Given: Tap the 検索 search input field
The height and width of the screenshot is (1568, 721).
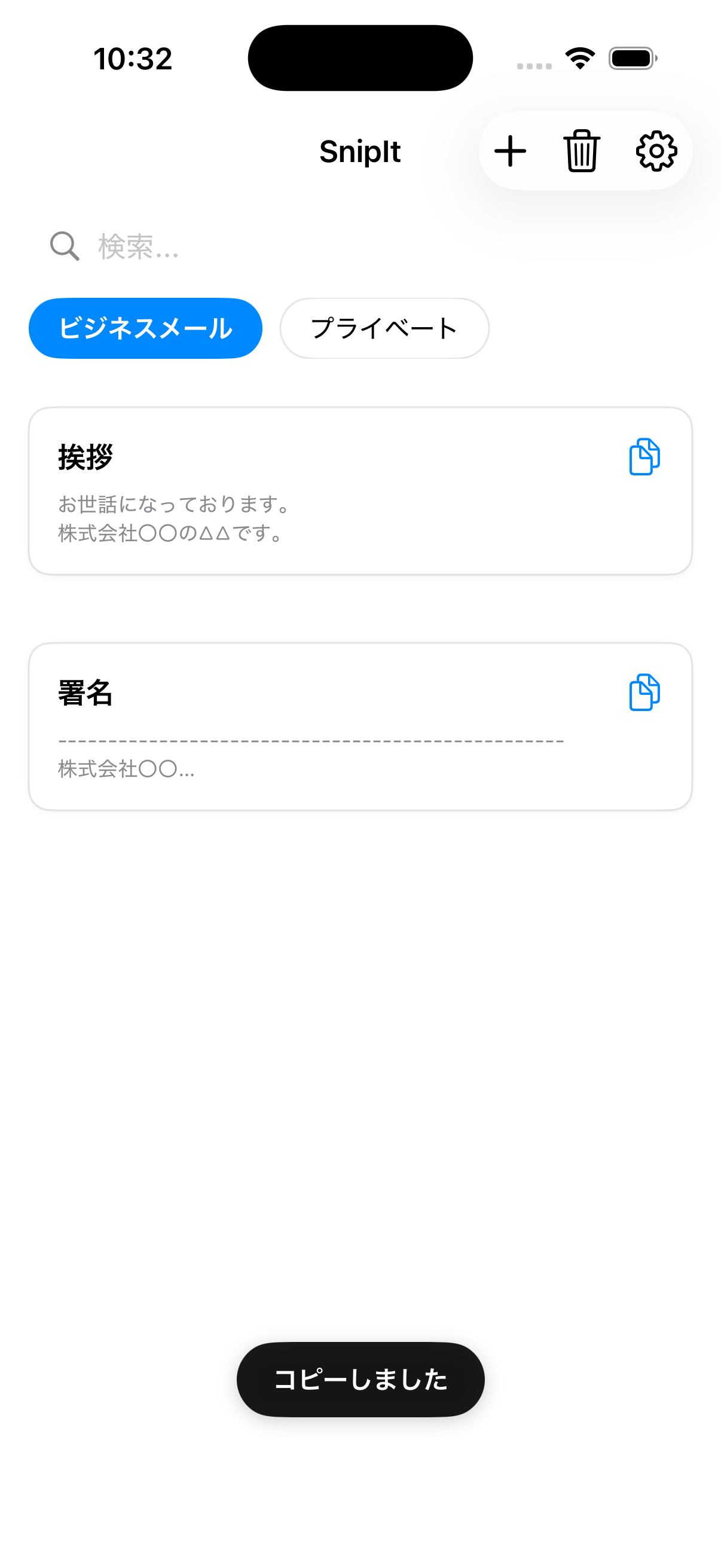Looking at the screenshot, I should pyautogui.click(x=182, y=246).
